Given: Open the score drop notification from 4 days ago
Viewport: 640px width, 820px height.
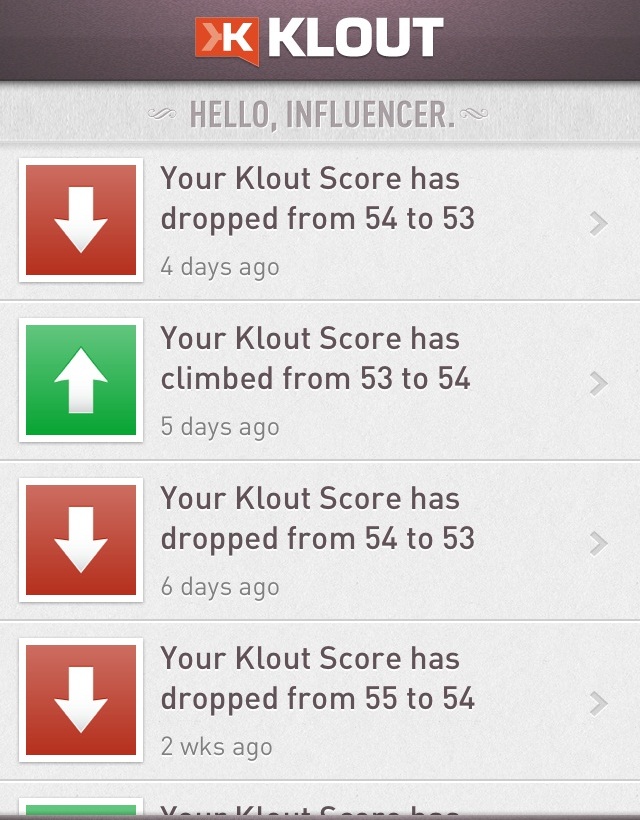Looking at the screenshot, I should (320, 221).
